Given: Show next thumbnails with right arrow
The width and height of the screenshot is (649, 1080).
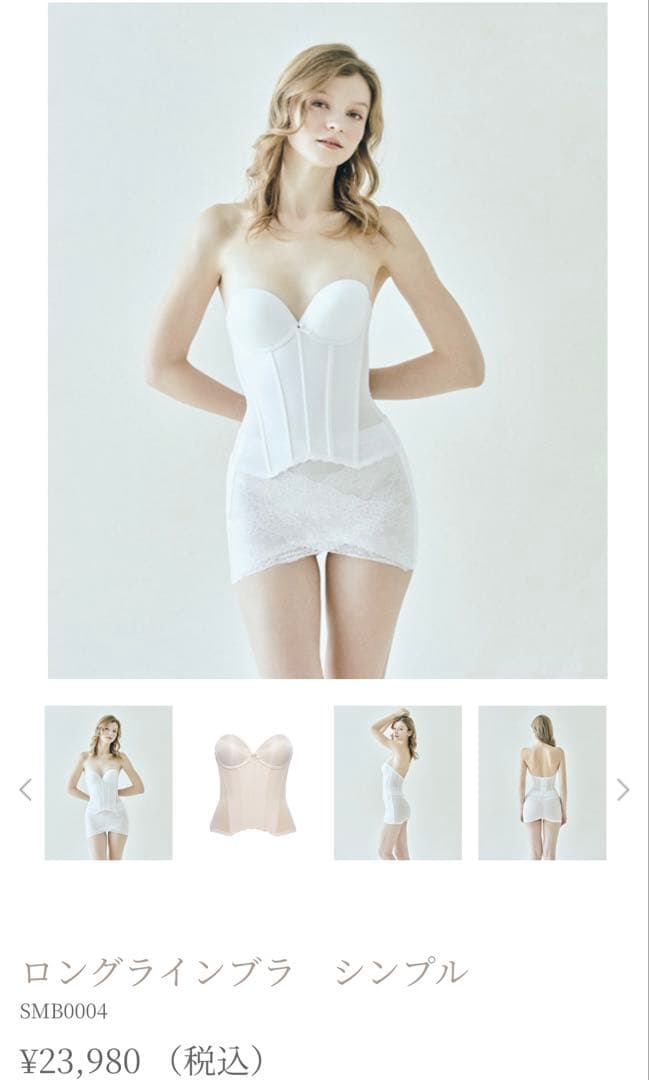Looking at the screenshot, I should click(623, 789).
